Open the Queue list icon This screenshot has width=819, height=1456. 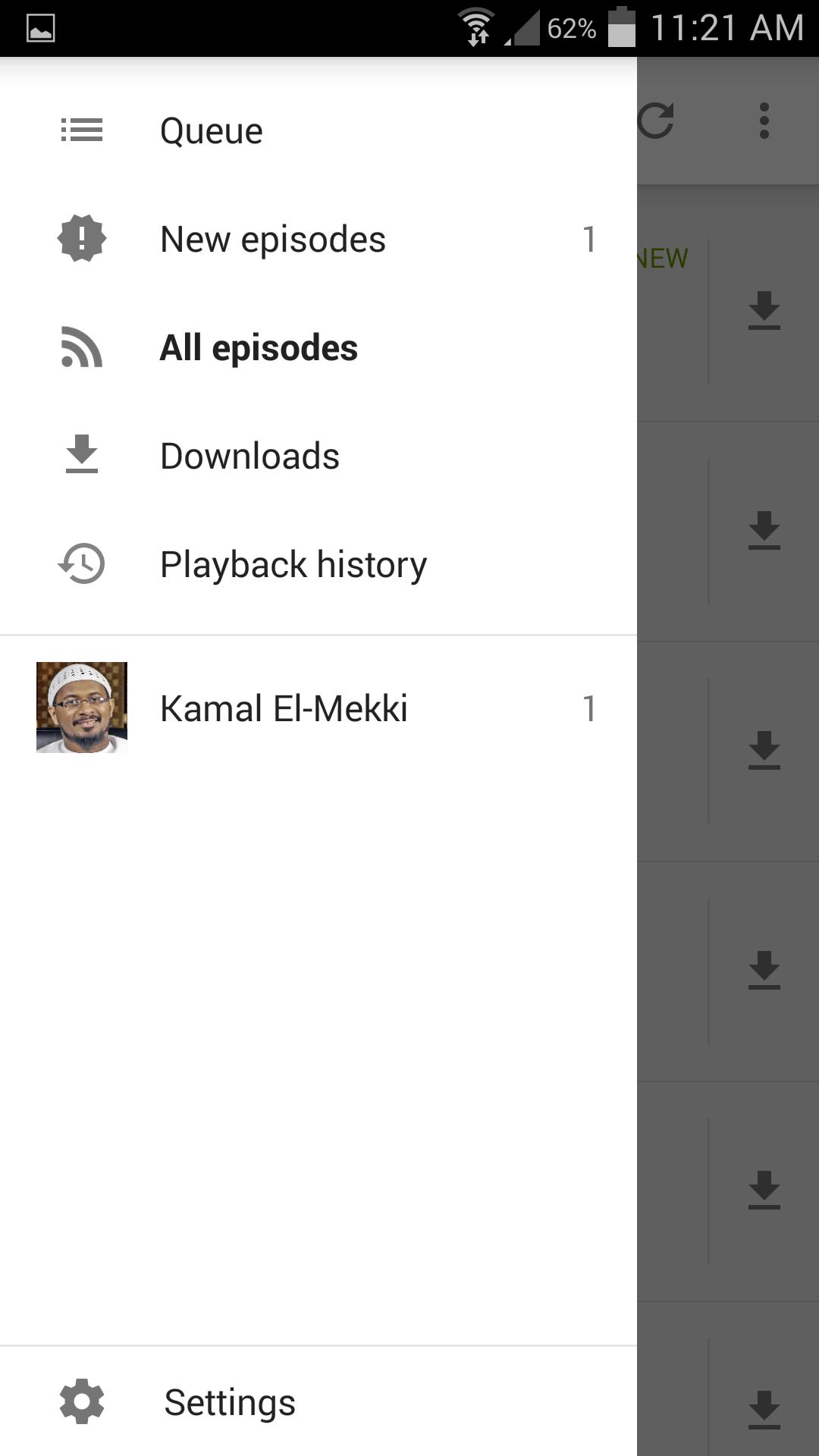click(x=80, y=129)
